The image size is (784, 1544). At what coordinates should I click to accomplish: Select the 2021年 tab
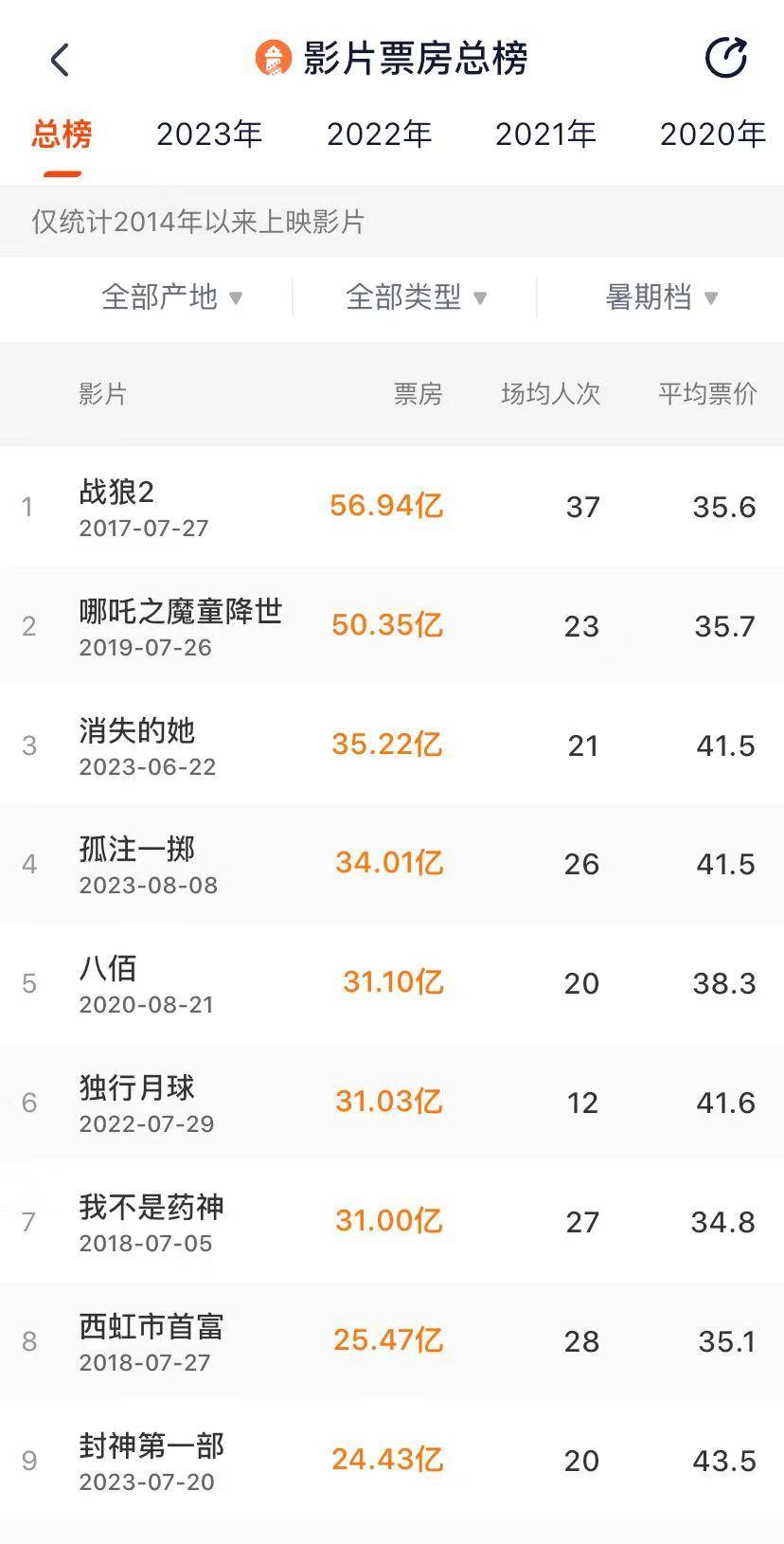click(x=545, y=135)
